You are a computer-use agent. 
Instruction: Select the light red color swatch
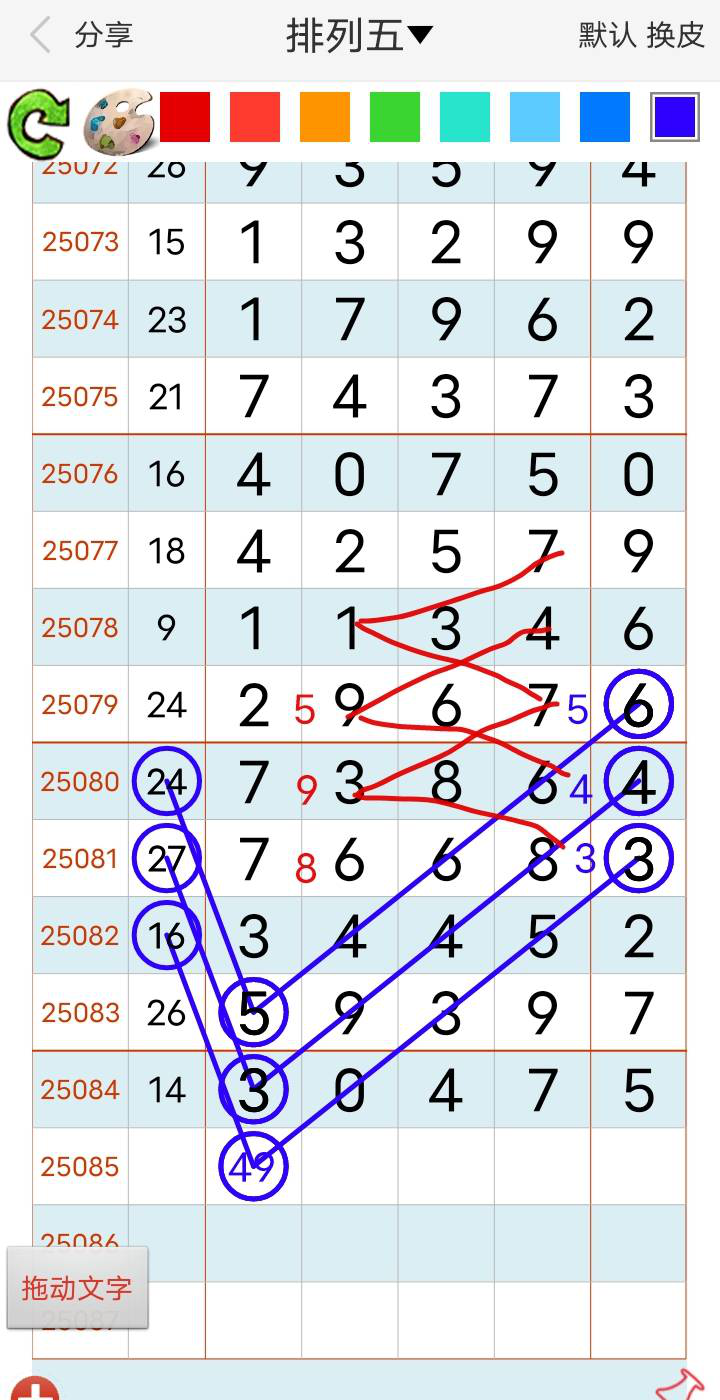point(255,117)
